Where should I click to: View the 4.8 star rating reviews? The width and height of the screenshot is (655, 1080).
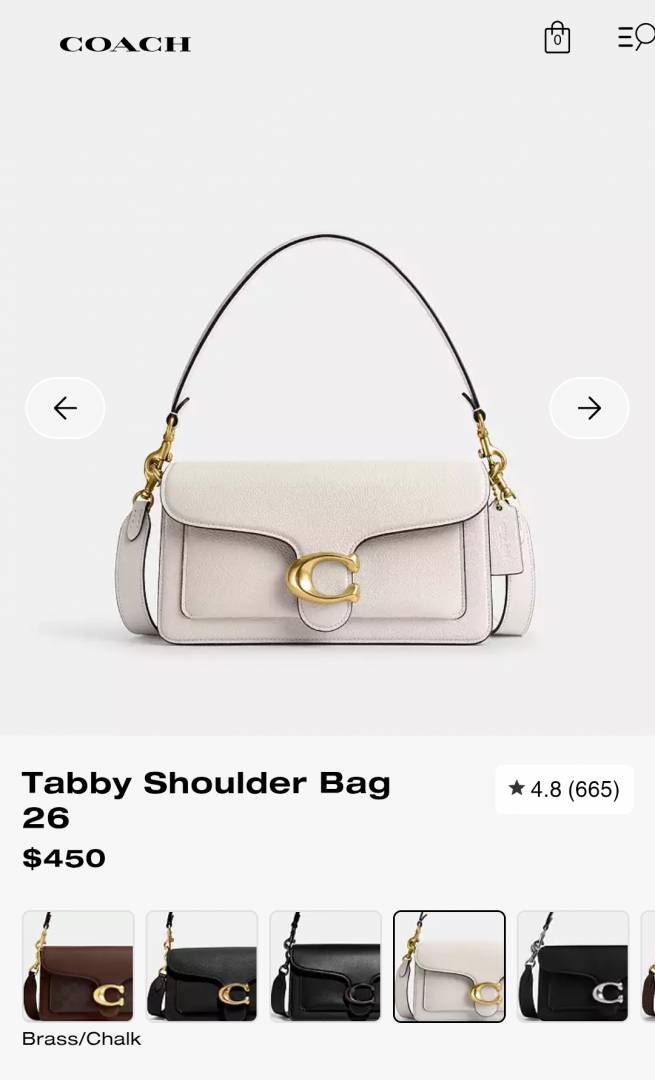click(x=564, y=789)
